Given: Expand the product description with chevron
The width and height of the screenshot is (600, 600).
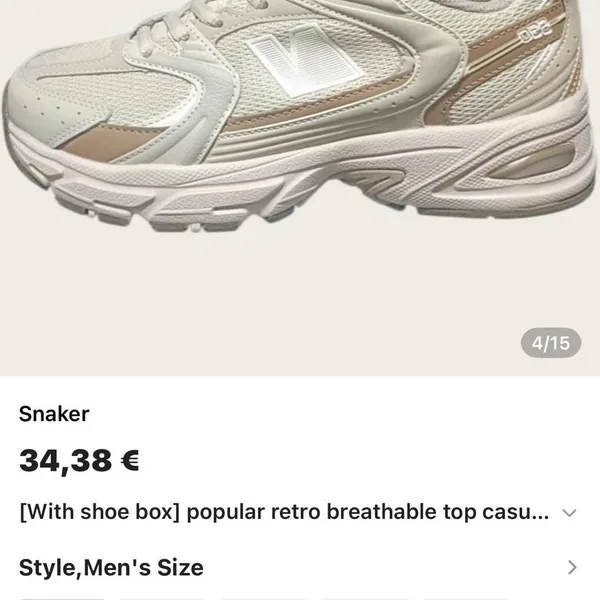Looking at the screenshot, I should pyautogui.click(x=570, y=514).
